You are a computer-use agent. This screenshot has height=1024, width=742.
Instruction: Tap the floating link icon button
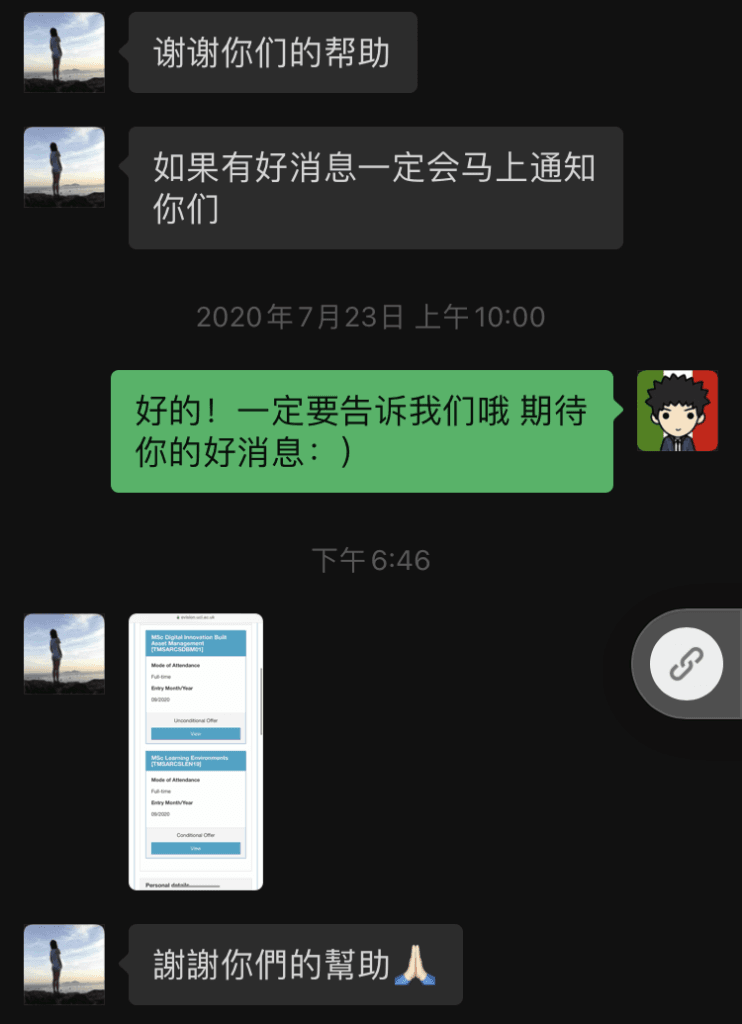click(x=686, y=663)
